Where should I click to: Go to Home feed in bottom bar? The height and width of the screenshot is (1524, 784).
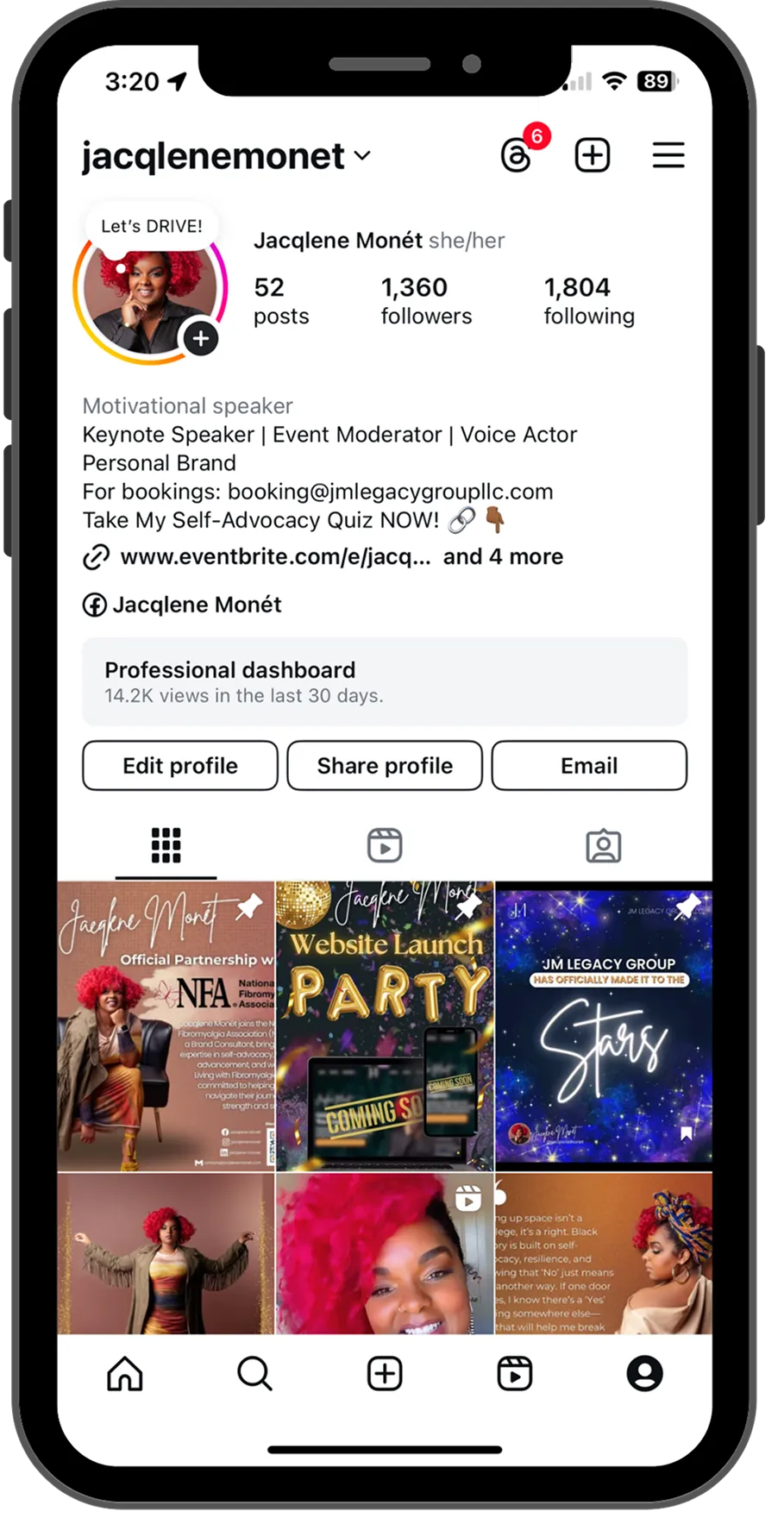(125, 1373)
